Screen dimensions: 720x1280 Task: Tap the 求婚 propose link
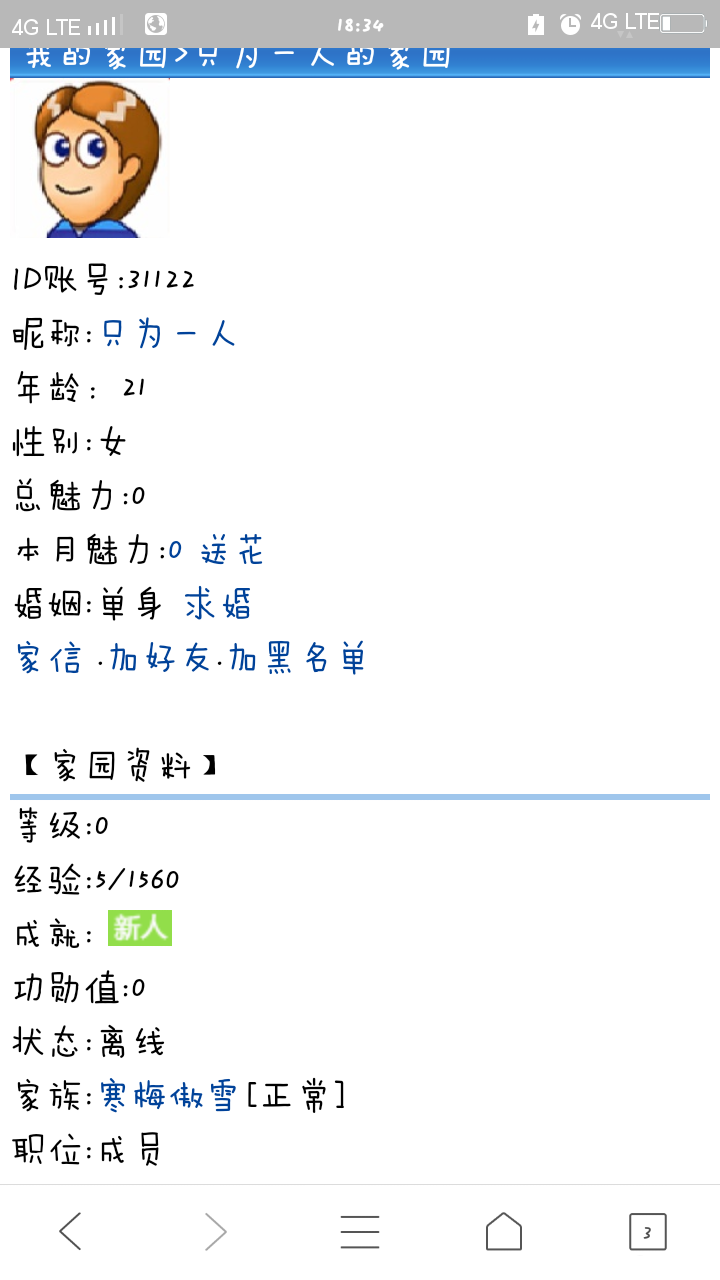coord(217,605)
